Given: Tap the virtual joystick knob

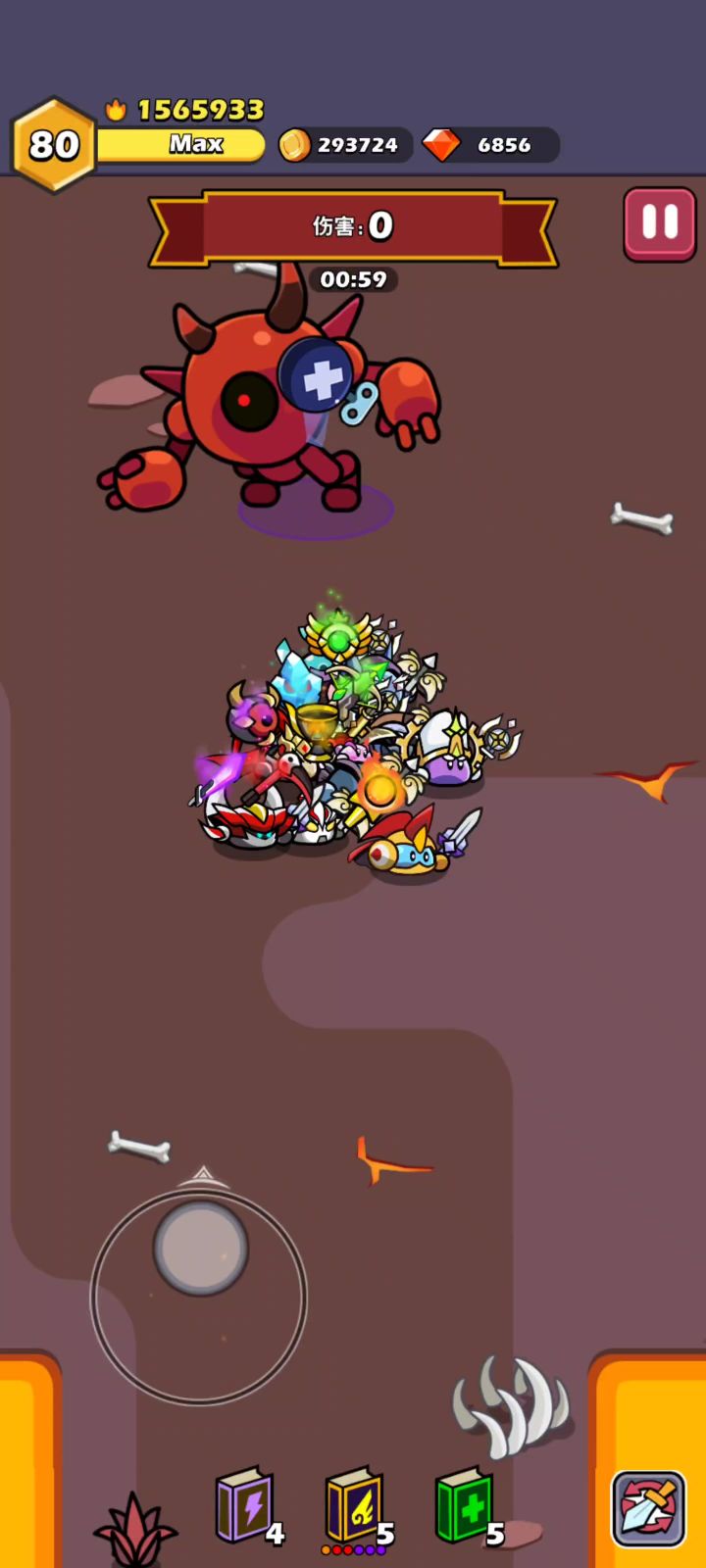Looking at the screenshot, I should 200,1249.
